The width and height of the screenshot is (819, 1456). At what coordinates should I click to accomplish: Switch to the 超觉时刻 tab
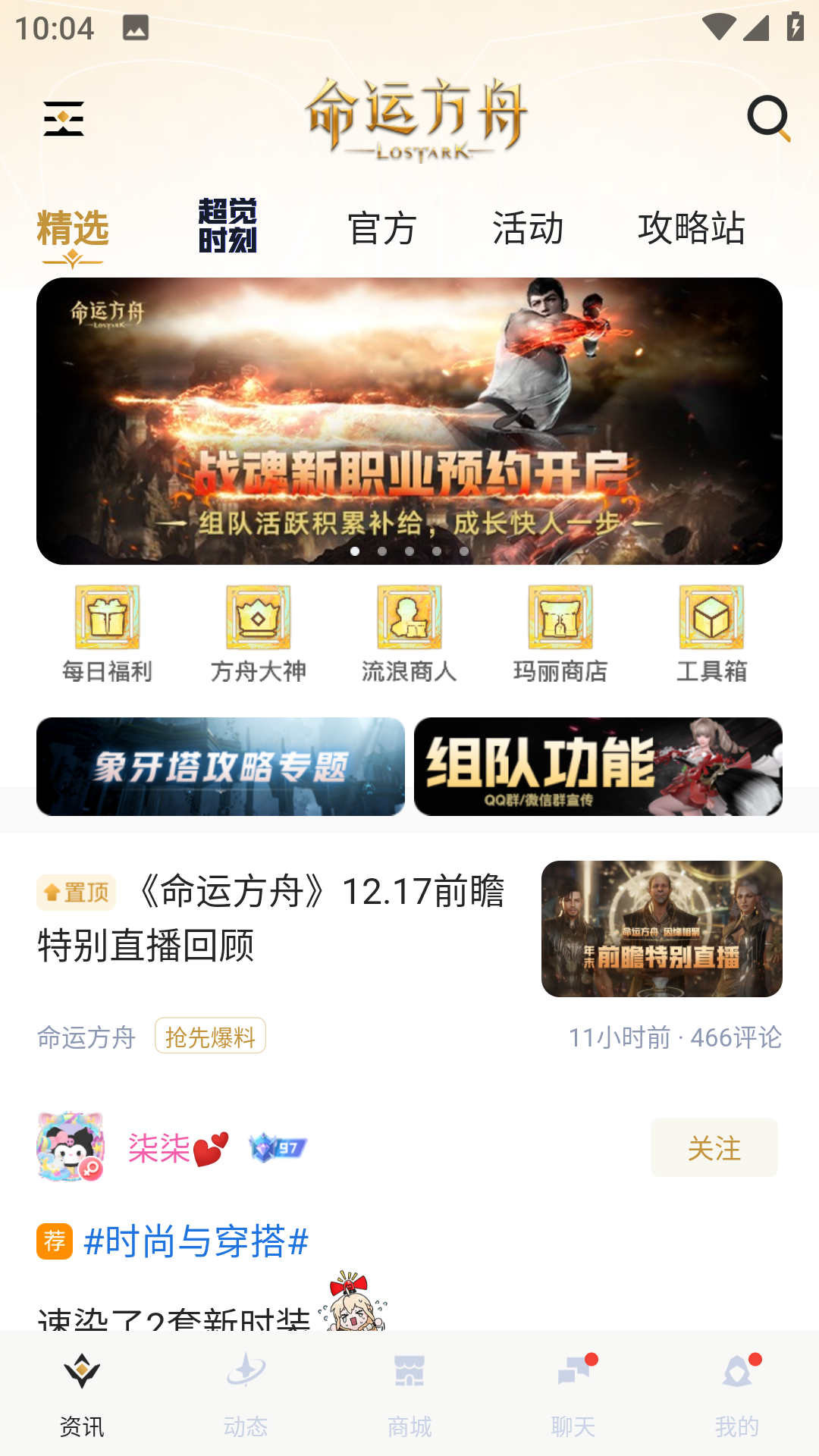pyautogui.click(x=227, y=226)
